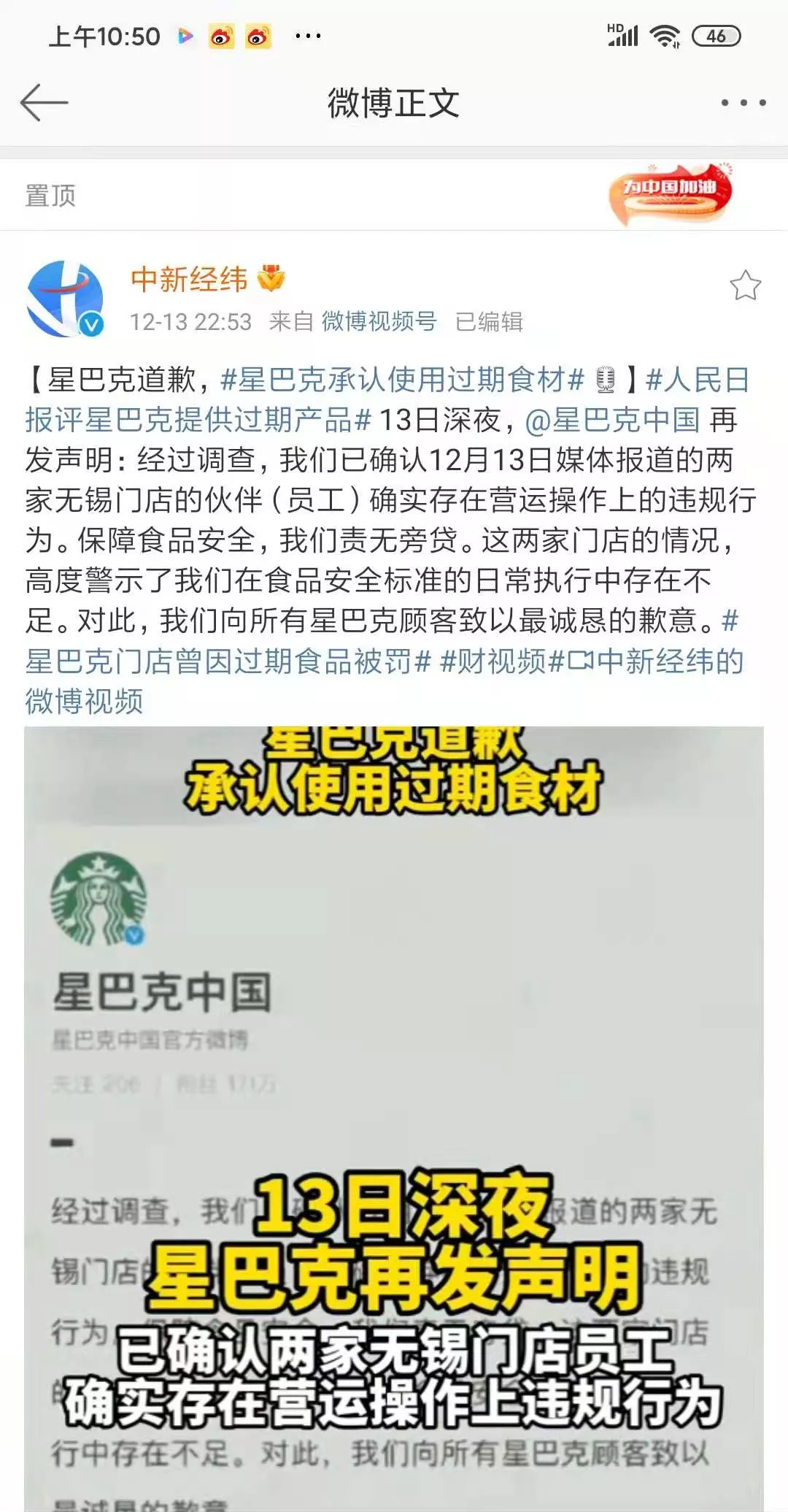
Task: Open hashtag #星巴克承认使用过期食材#
Action: click(x=403, y=380)
